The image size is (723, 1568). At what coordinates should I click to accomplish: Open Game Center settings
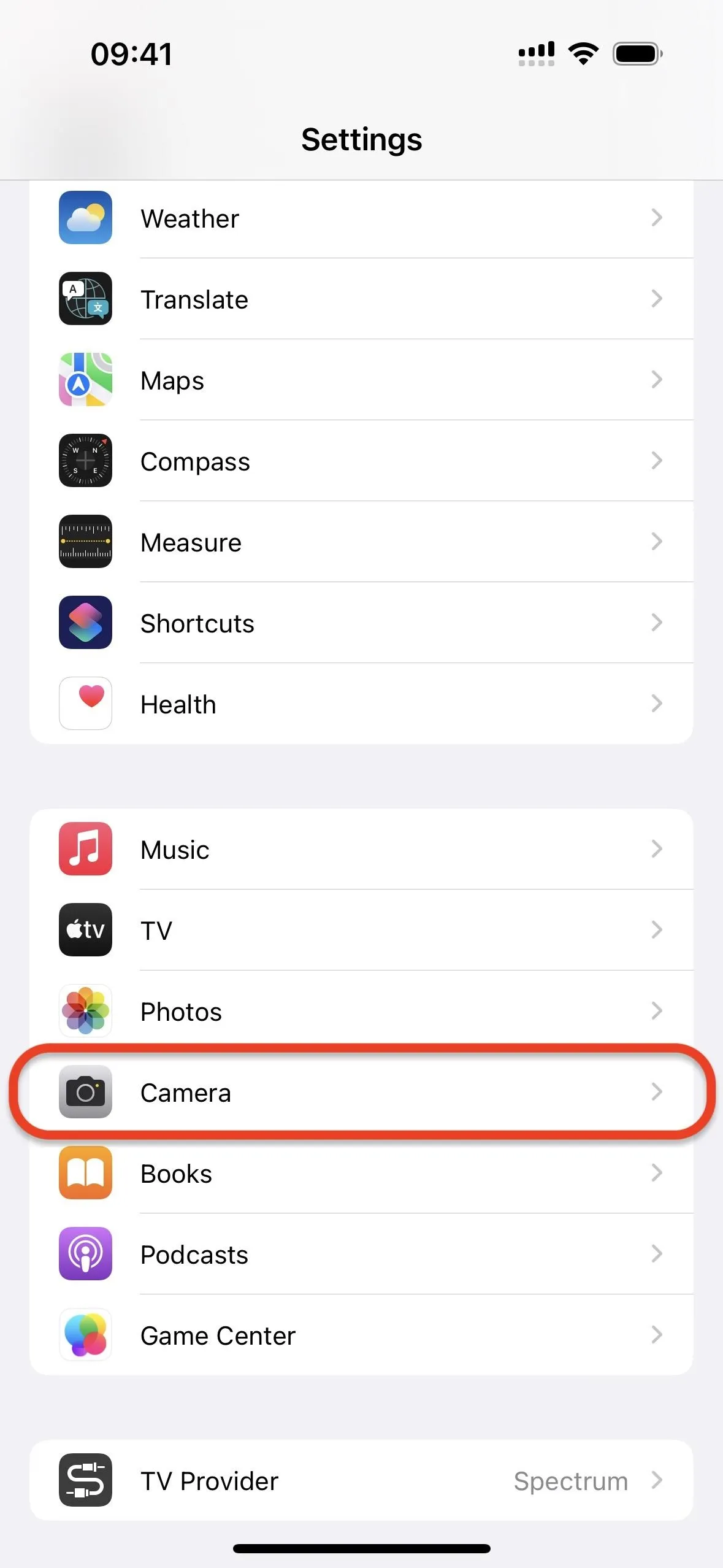pyautogui.click(x=361, y=1335)
